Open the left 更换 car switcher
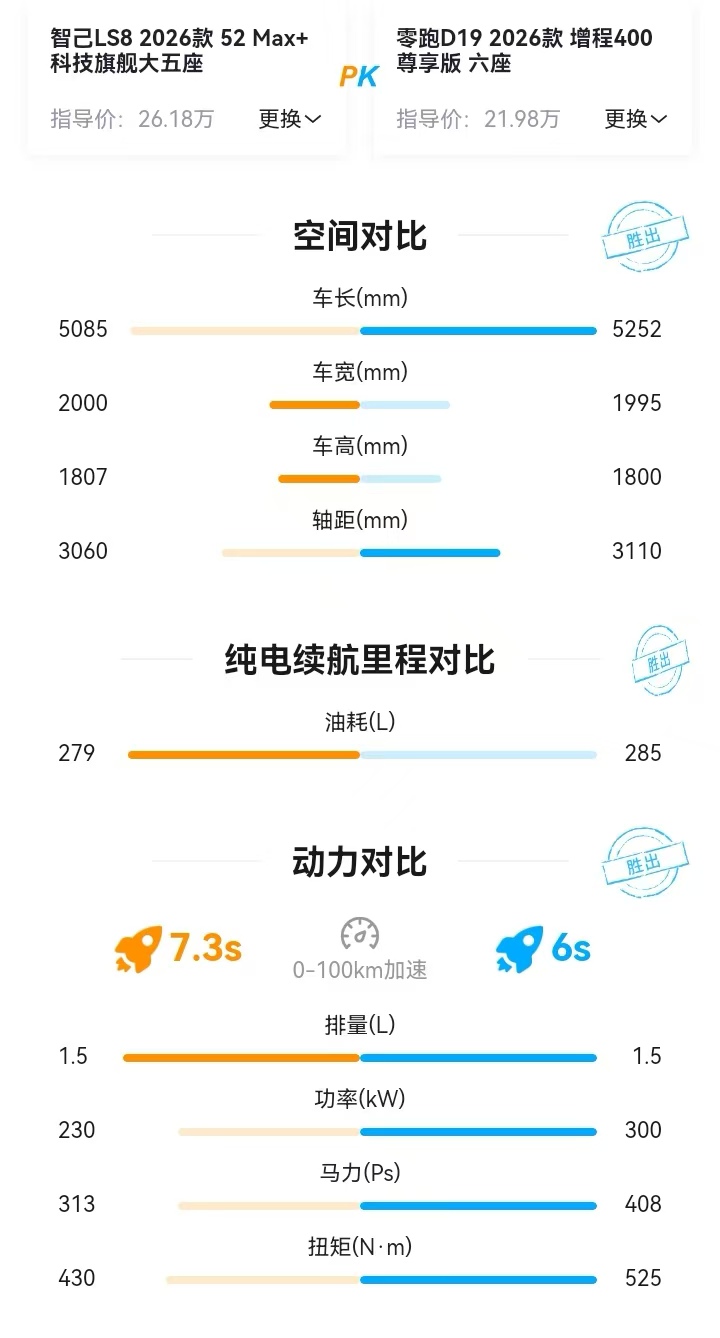 point(288,119)
